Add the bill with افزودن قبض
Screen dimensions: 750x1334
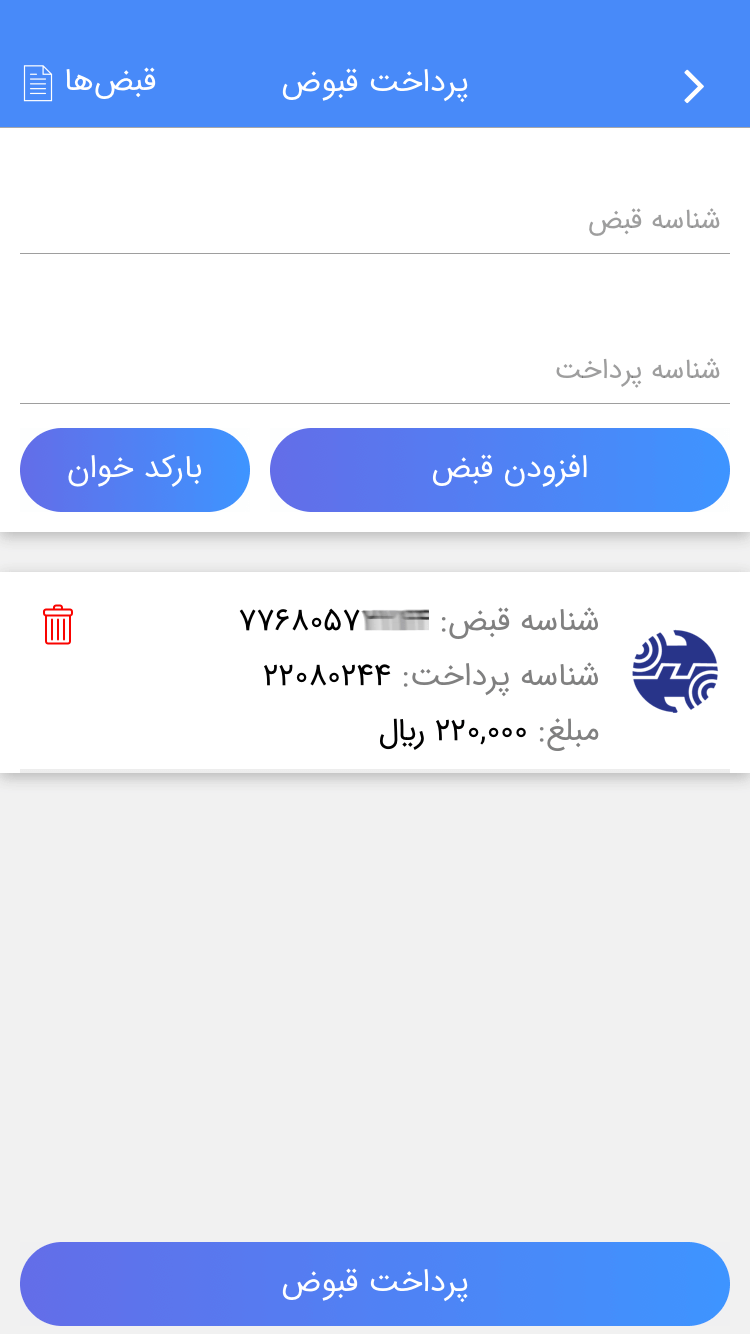(x=500, y=470)
